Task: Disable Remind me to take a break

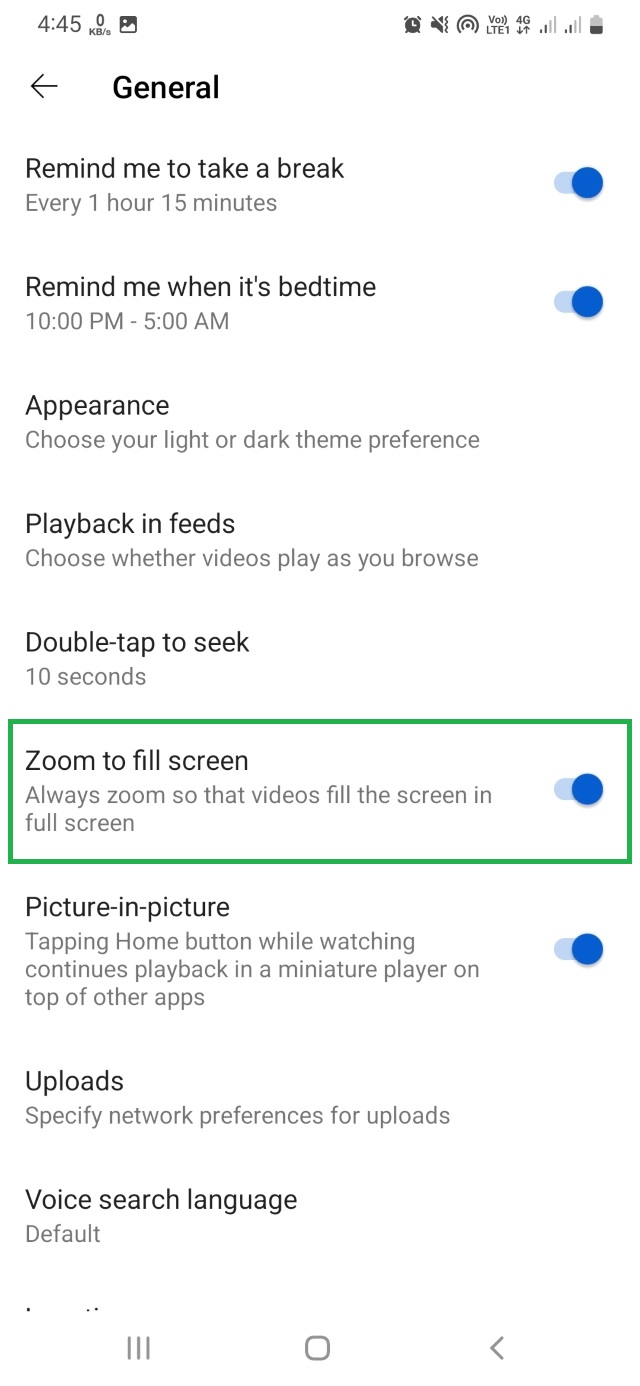Action: pos(579,183)
